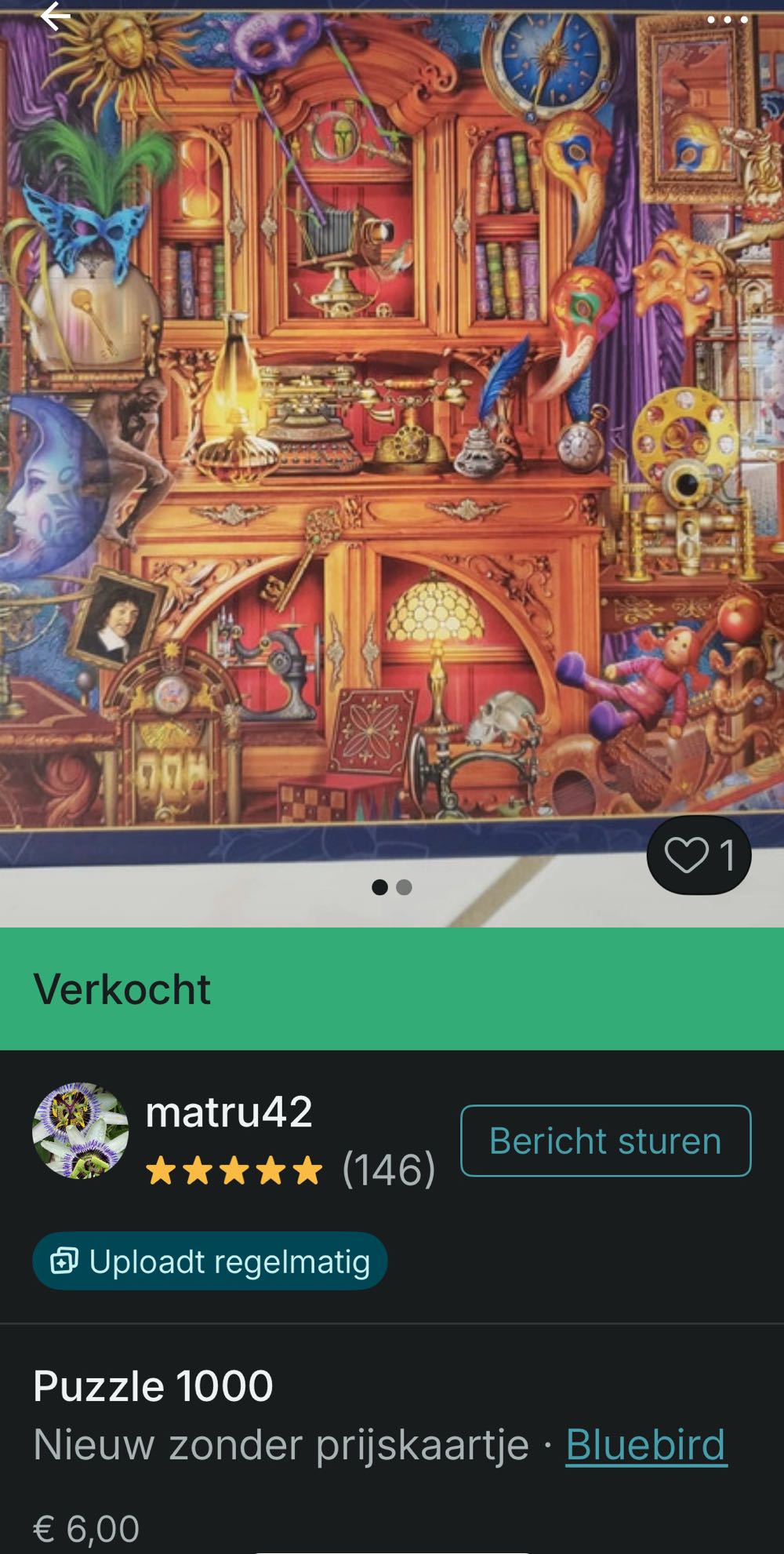The width and height of the screenshot is (784, 1554).
Task: Select the first rating star
Action: point(160,1172)
